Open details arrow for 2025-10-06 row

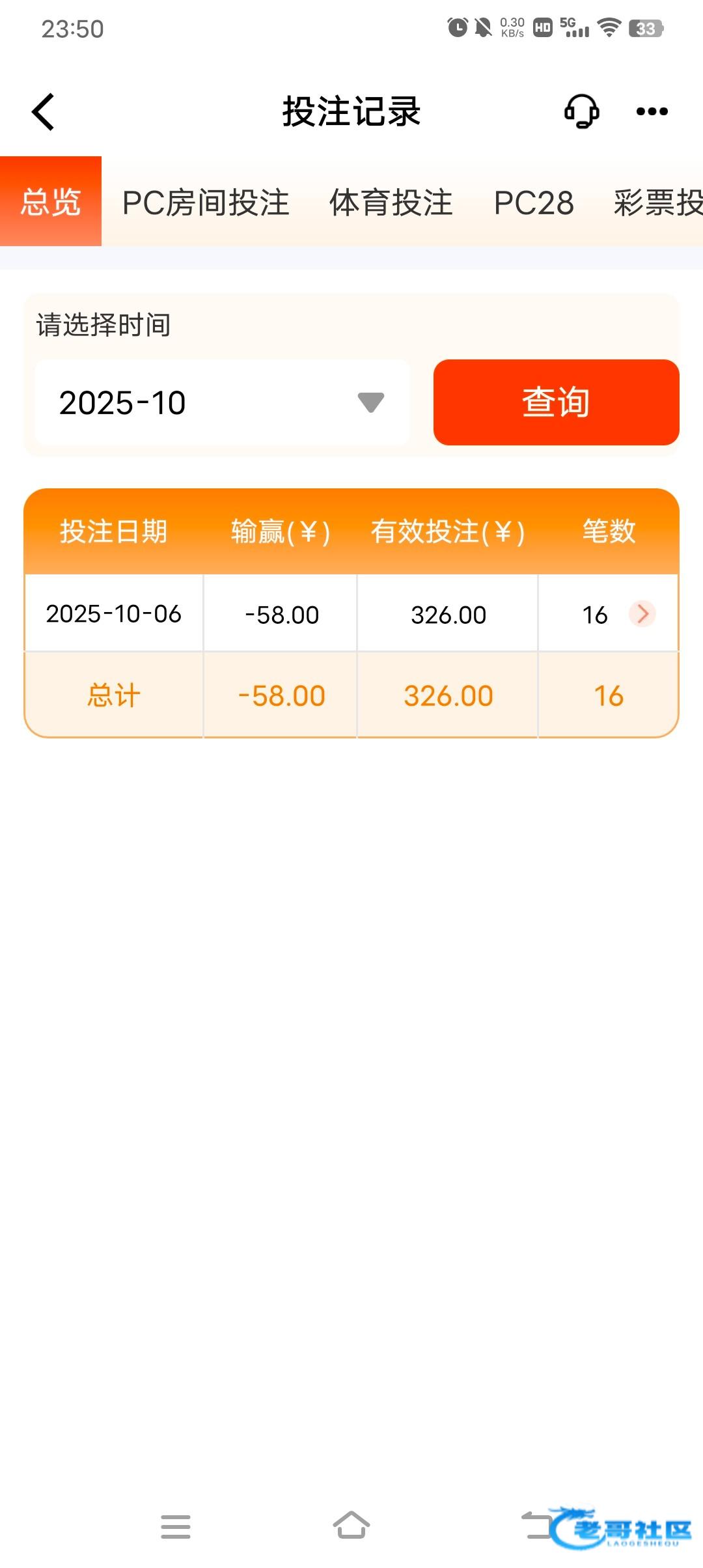[x=642, y=613]
